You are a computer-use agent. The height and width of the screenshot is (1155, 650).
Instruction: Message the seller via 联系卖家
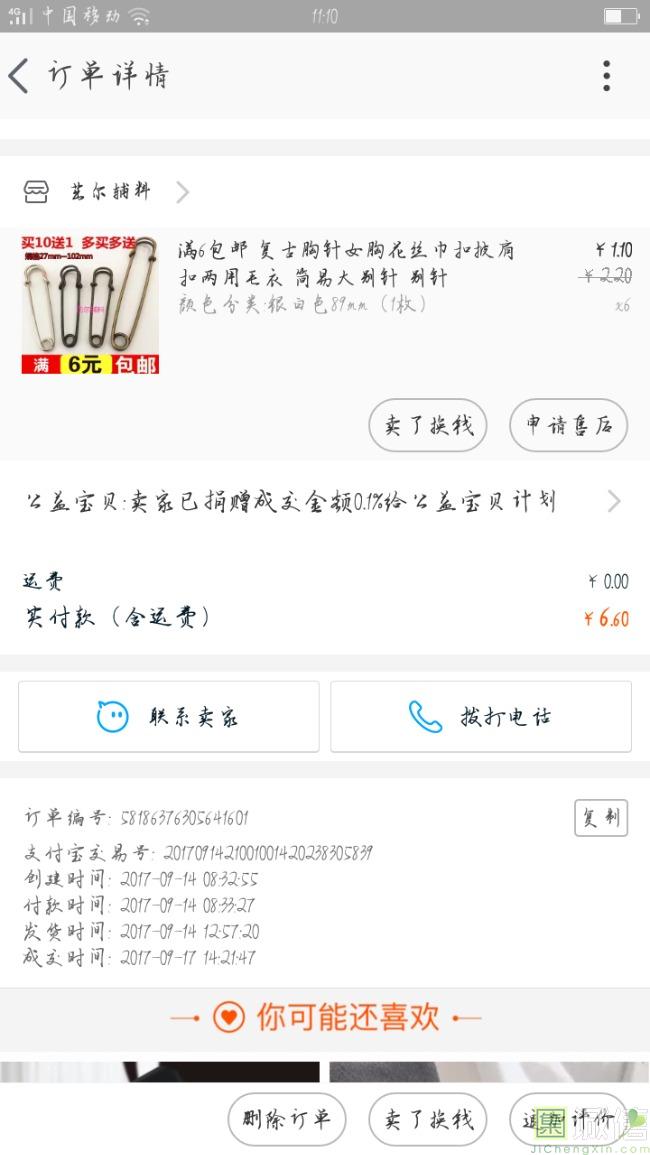(169, 716)
